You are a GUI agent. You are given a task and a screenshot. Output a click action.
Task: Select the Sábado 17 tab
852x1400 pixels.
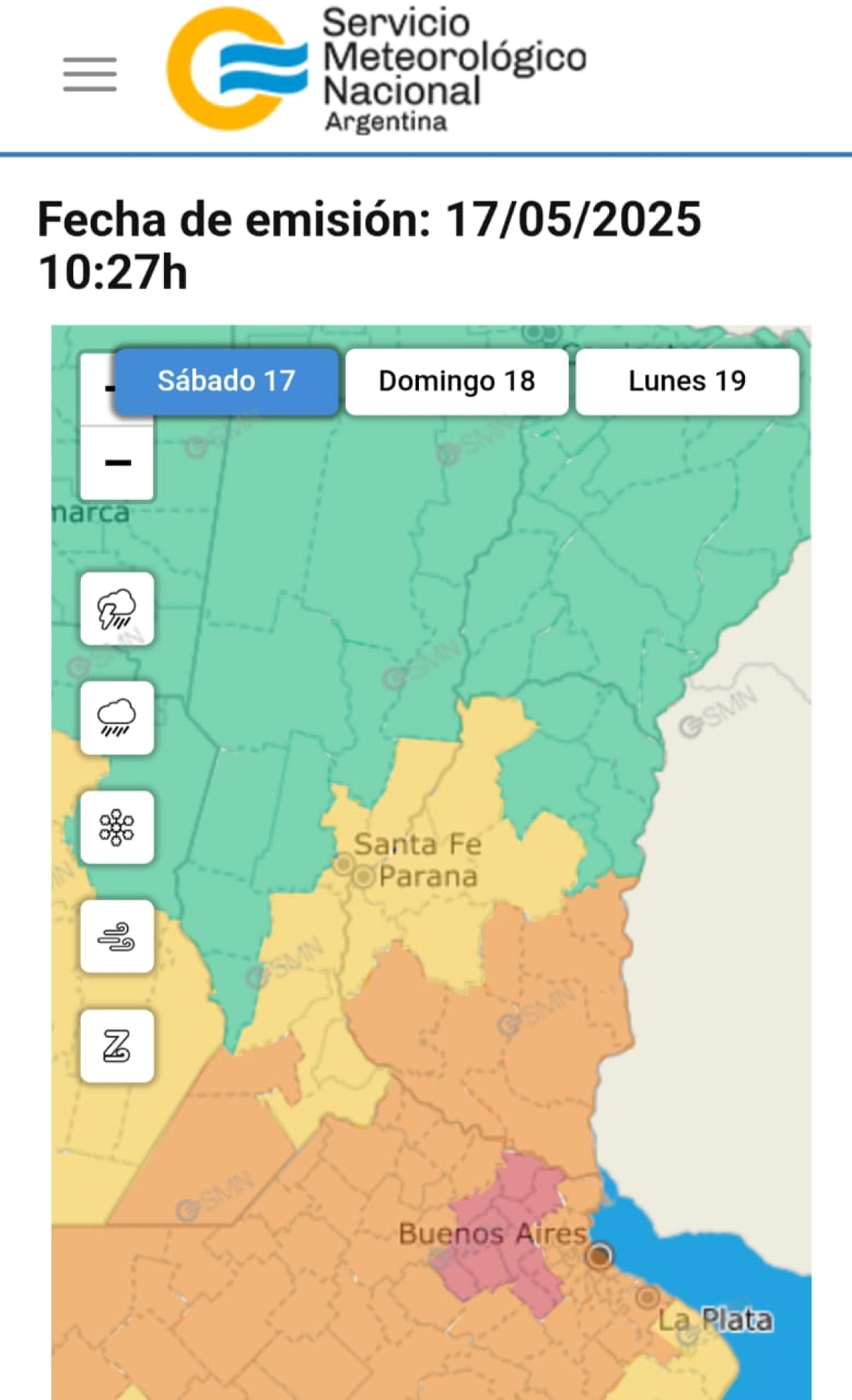coord(226,381)
